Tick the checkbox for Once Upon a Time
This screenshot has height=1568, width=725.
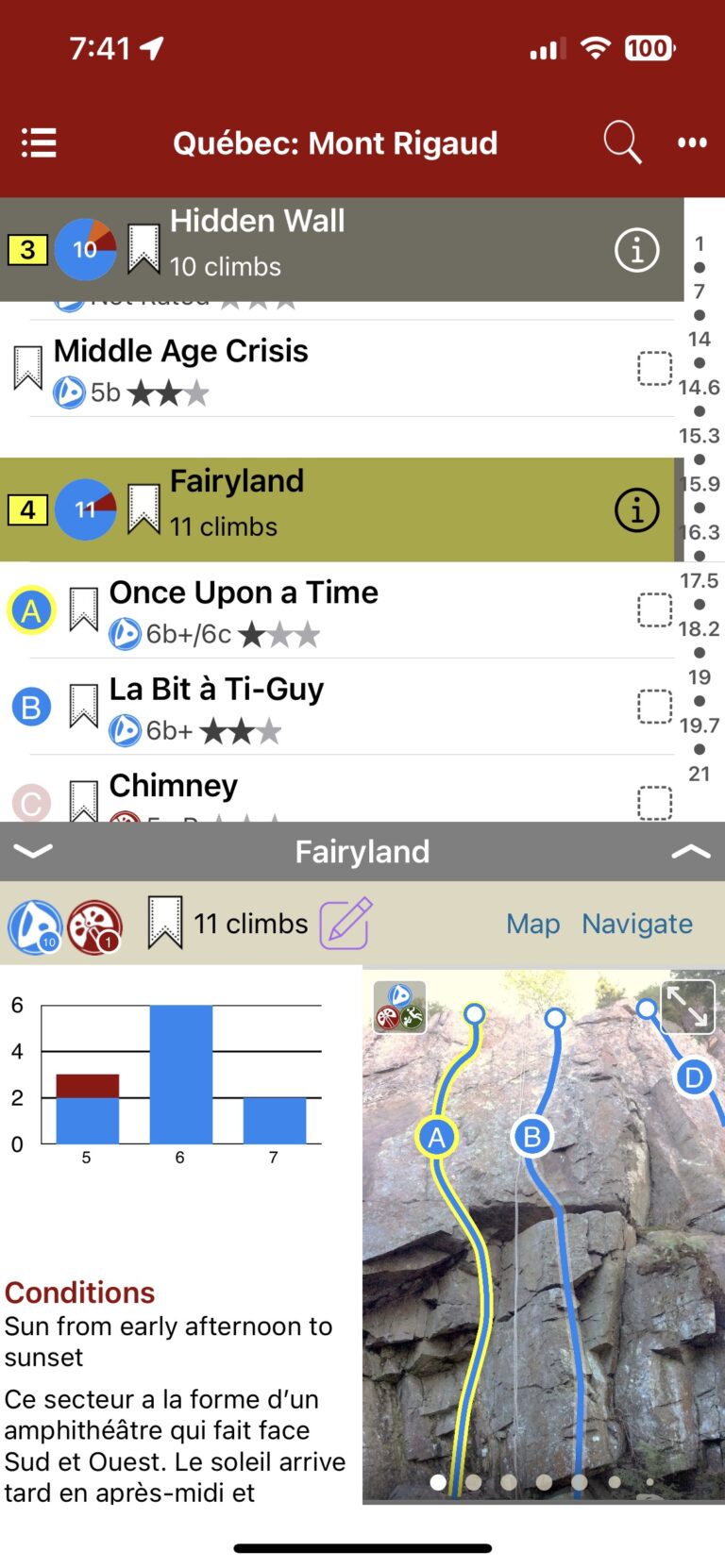tap(655, 610)
